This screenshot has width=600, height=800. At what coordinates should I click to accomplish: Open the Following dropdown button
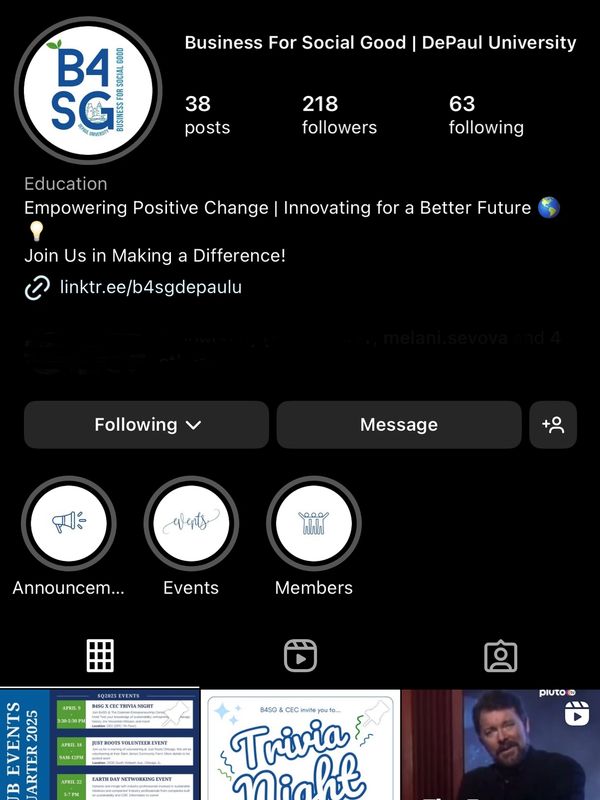pos(147,425)
